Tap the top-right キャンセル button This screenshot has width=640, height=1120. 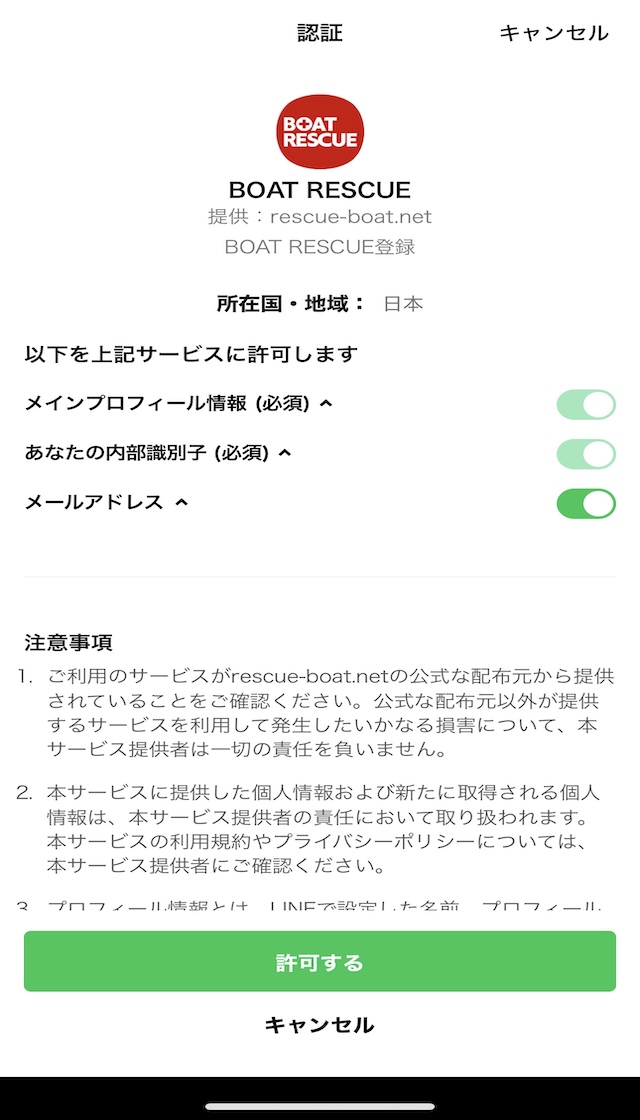[554, 33]
